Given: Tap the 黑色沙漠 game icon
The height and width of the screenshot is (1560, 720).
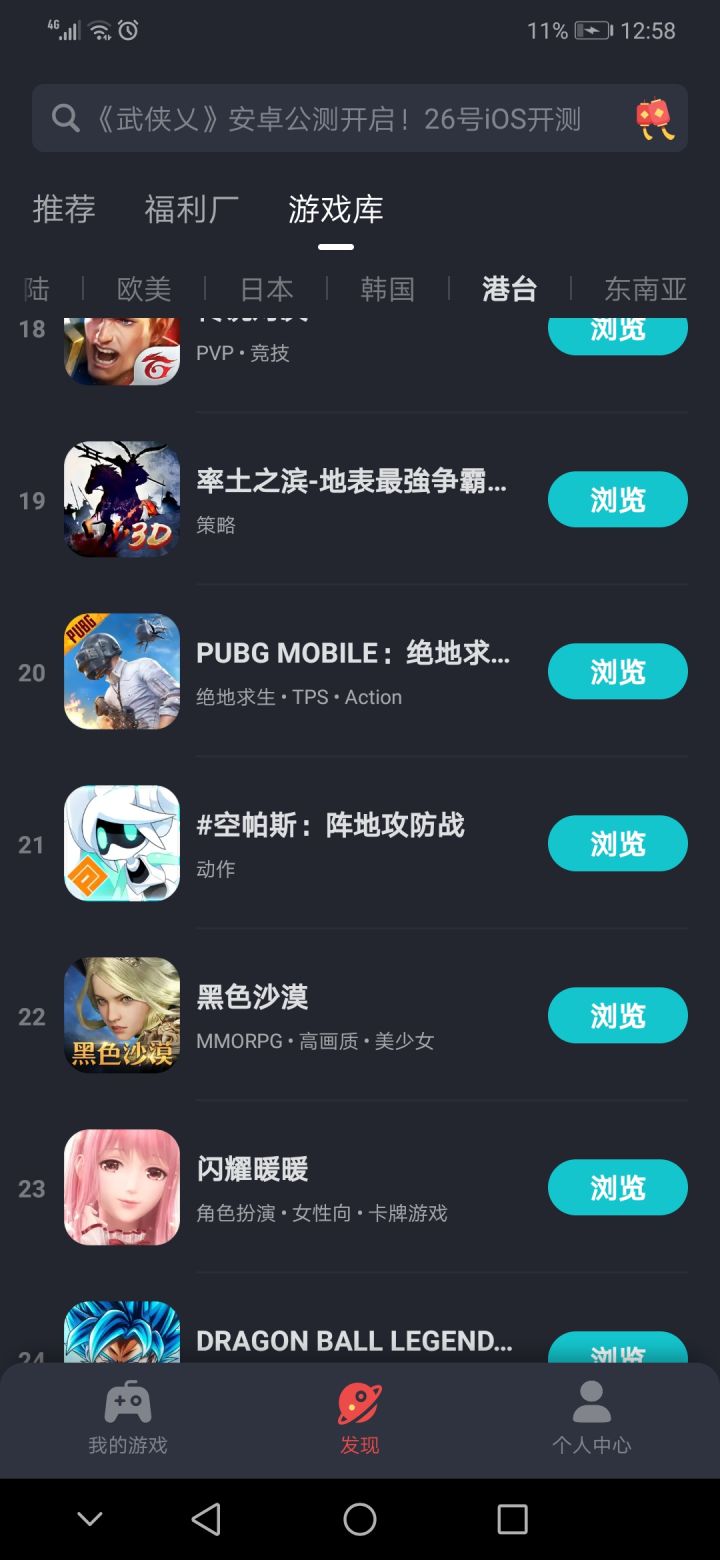Looking at the screenshot, I should click(x=121, y=1015).
